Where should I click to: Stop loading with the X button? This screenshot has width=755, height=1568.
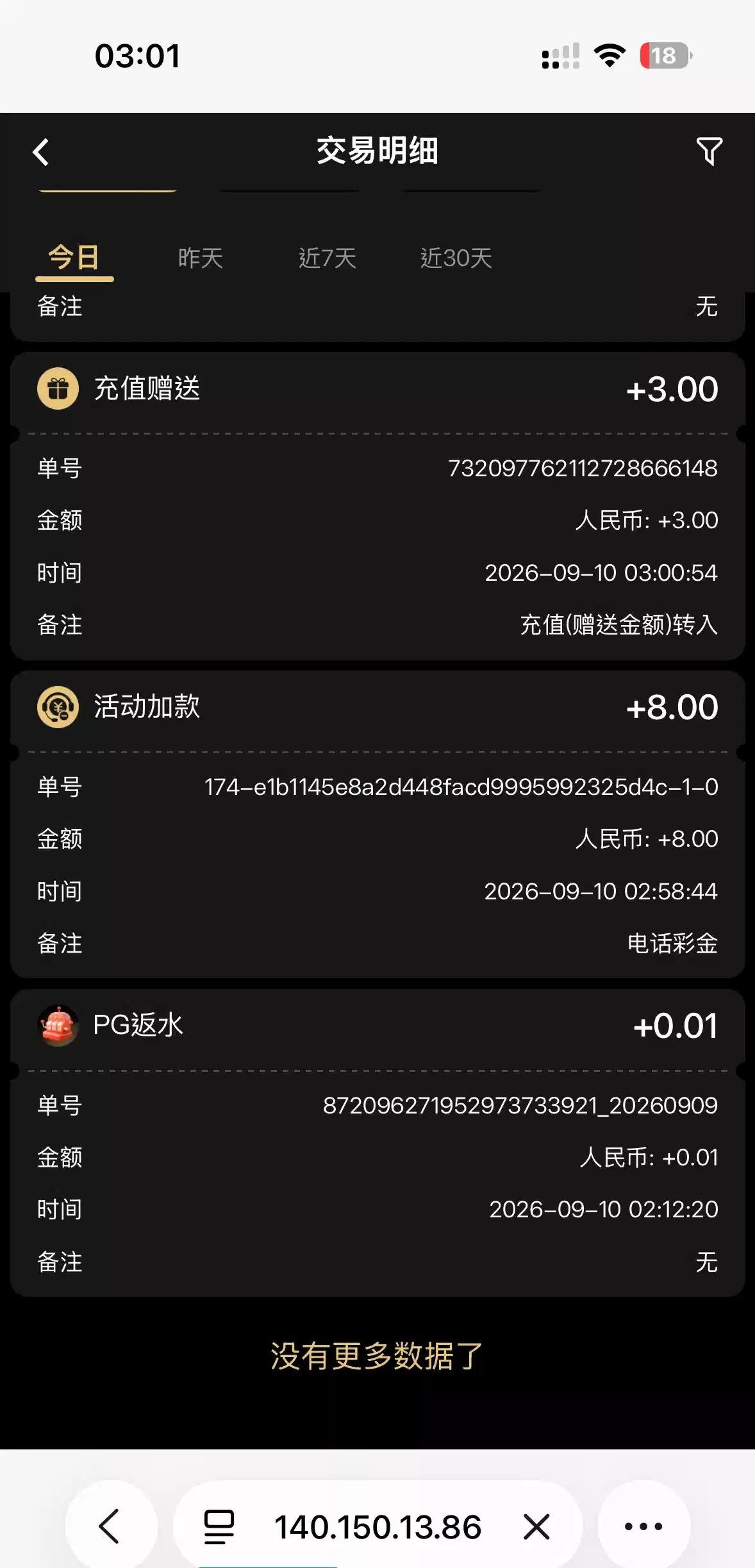tap(536, 1526)
